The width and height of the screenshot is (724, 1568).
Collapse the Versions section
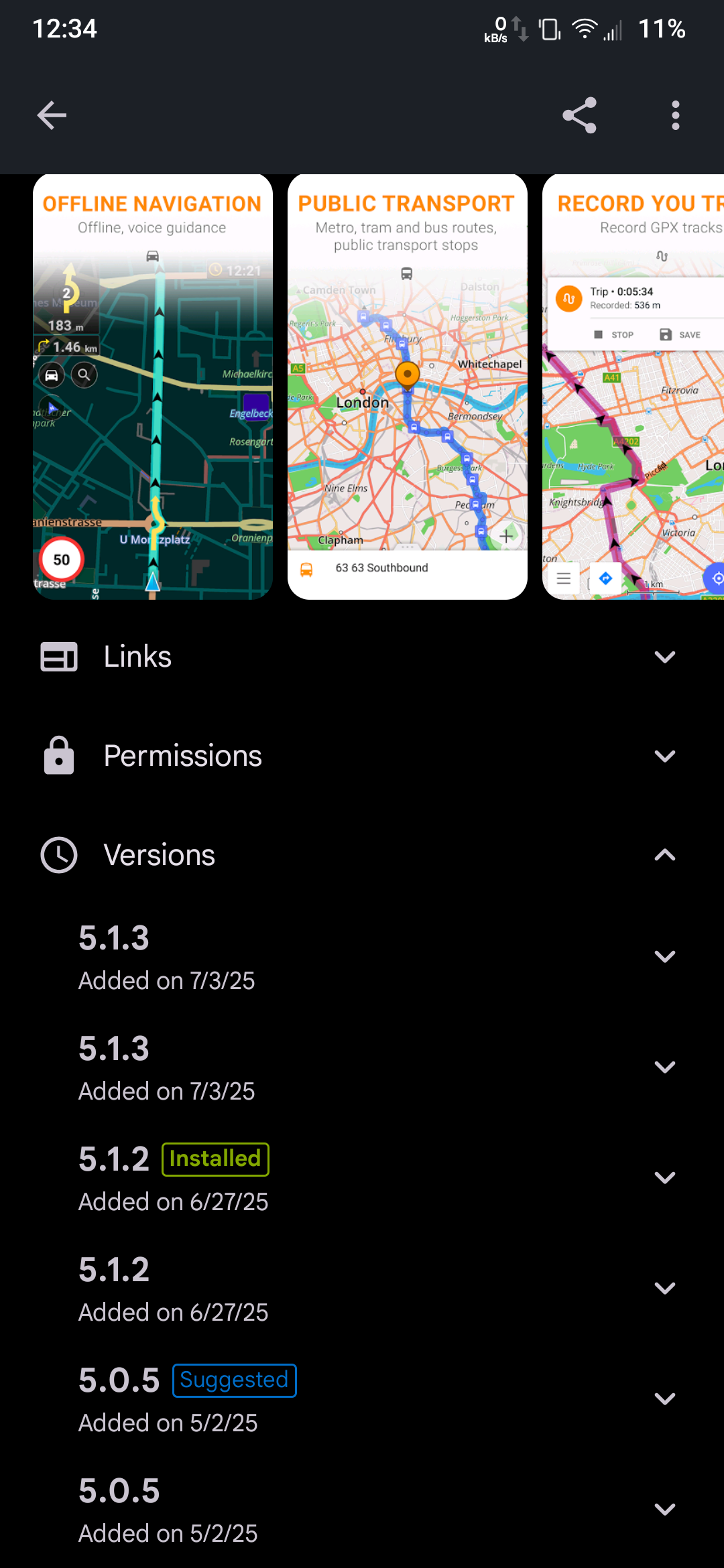pos(362,855)
